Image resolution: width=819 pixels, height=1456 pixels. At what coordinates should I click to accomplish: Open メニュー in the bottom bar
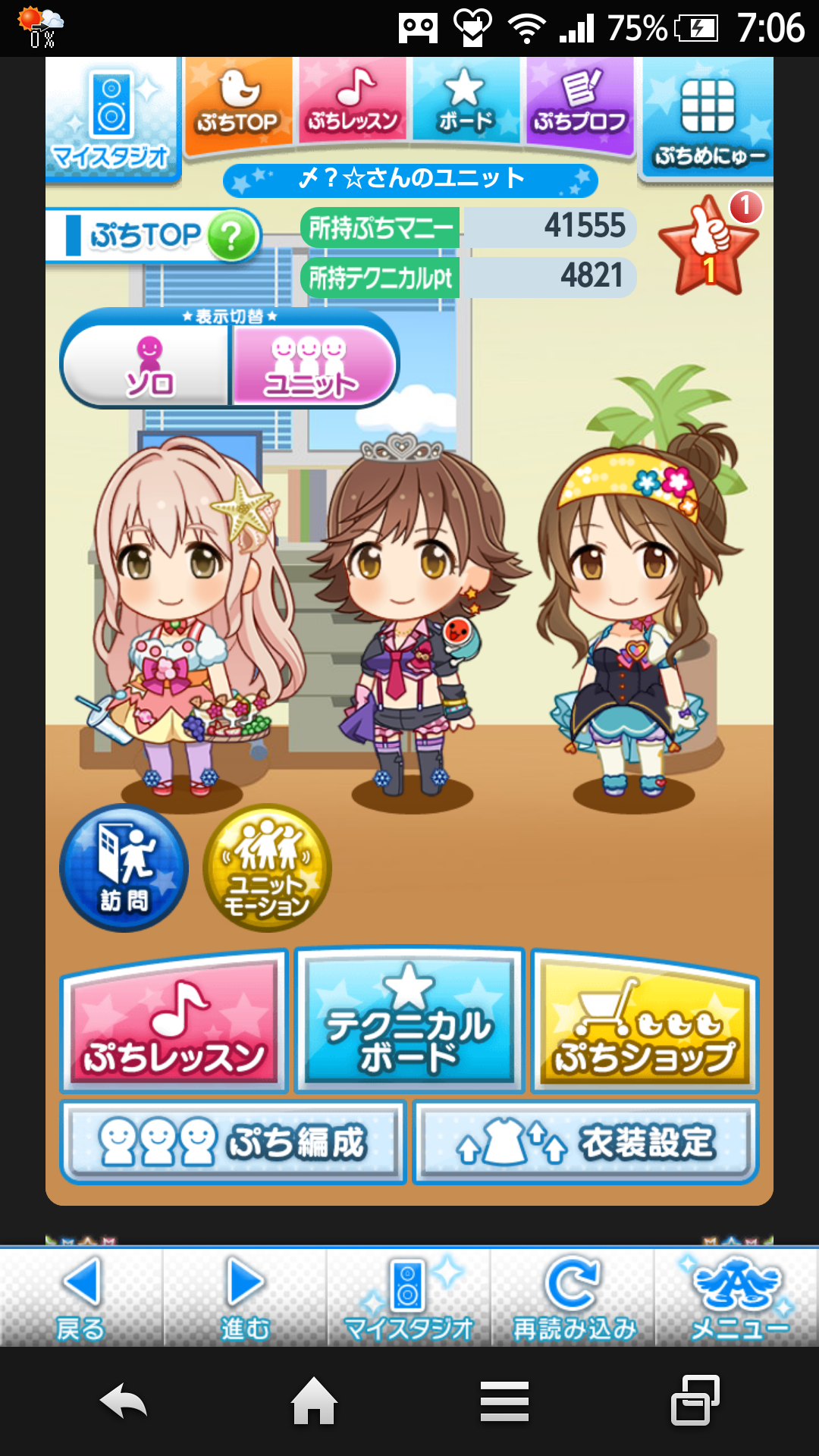point(737,1298)
